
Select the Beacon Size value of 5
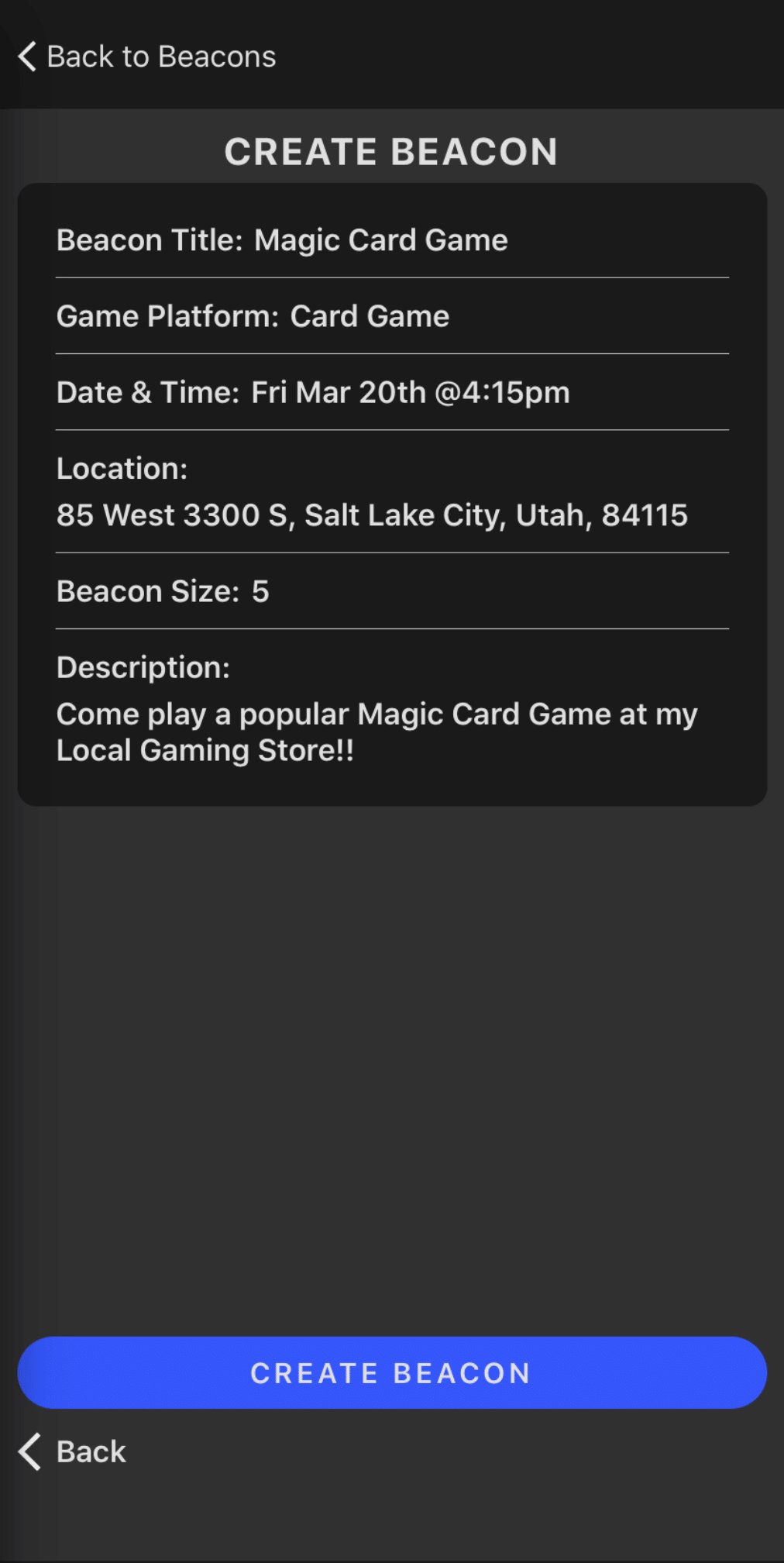(261, 591)
